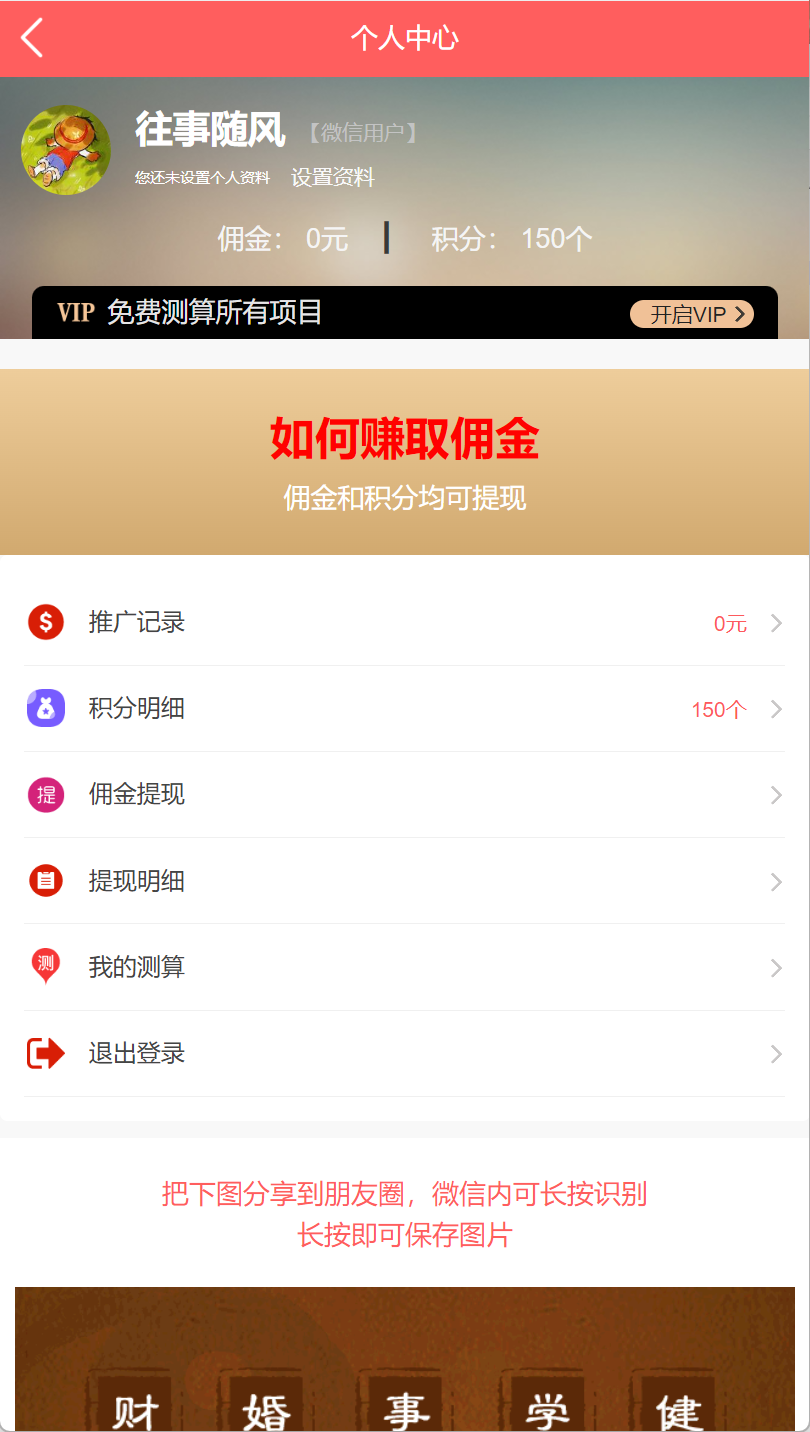Click the shareable promotion image at the bottom

click(405, 1360)
